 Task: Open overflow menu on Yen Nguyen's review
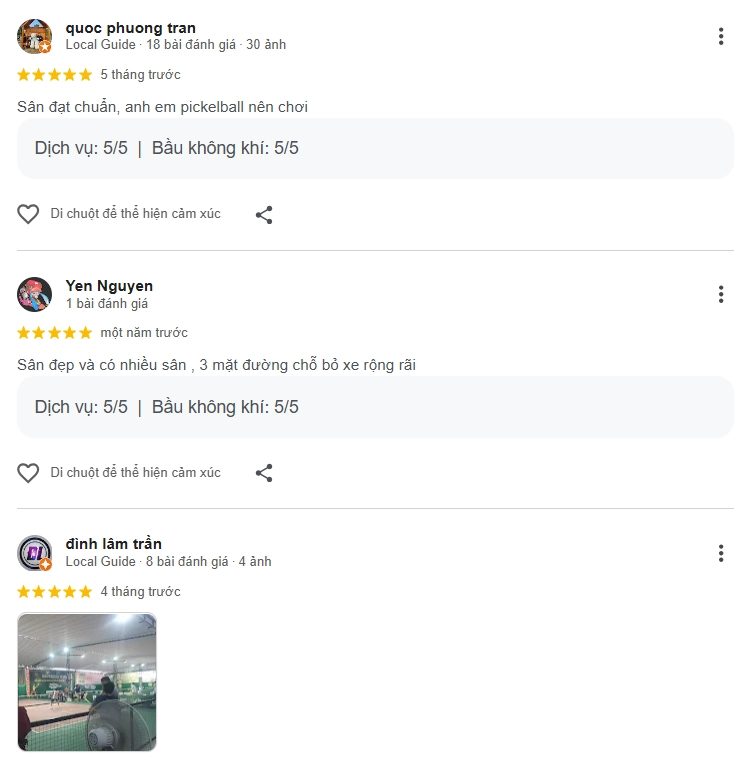point(720,295)
